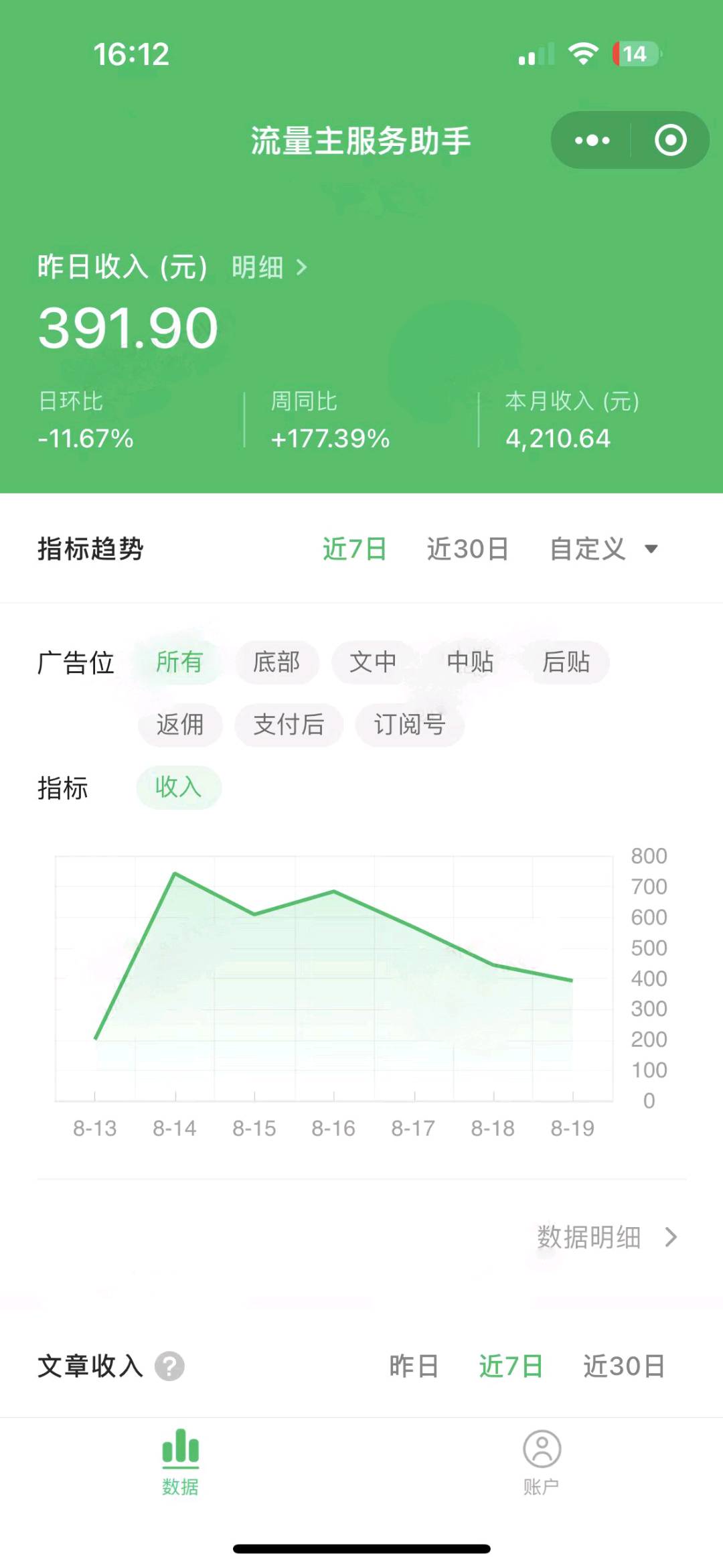Choose the 返佣 chip
The height and width of the screenshot is (1568, 723).
coord(179,724)
